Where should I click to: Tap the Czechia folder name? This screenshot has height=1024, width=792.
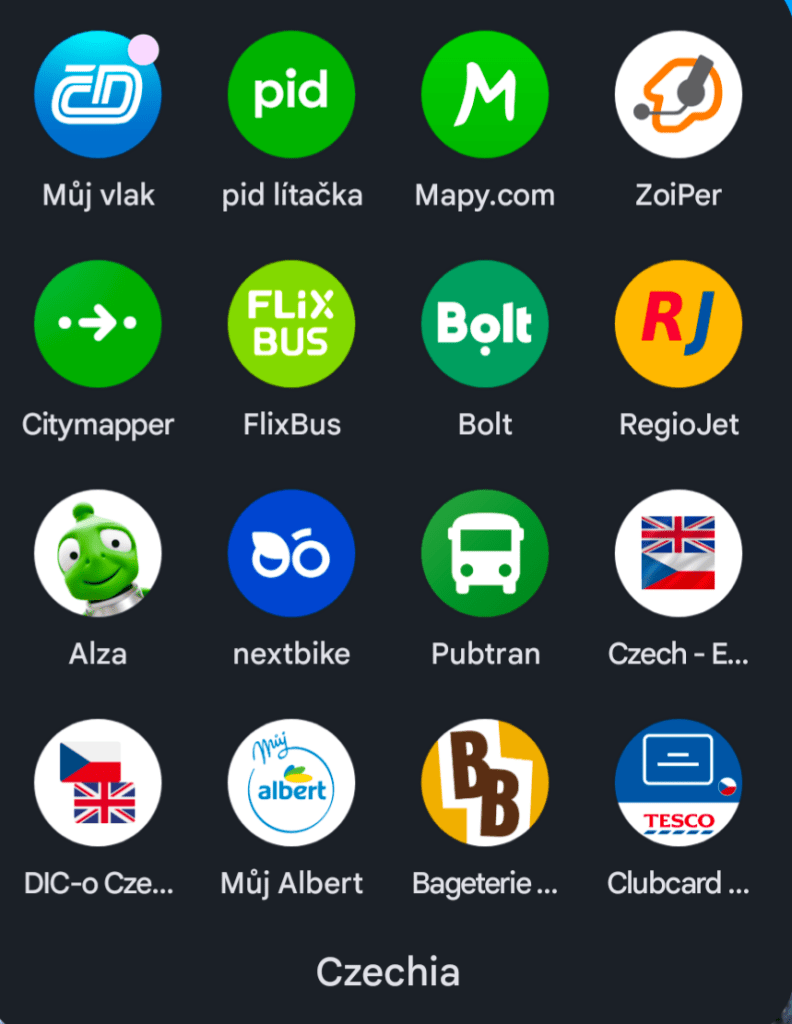388,971
